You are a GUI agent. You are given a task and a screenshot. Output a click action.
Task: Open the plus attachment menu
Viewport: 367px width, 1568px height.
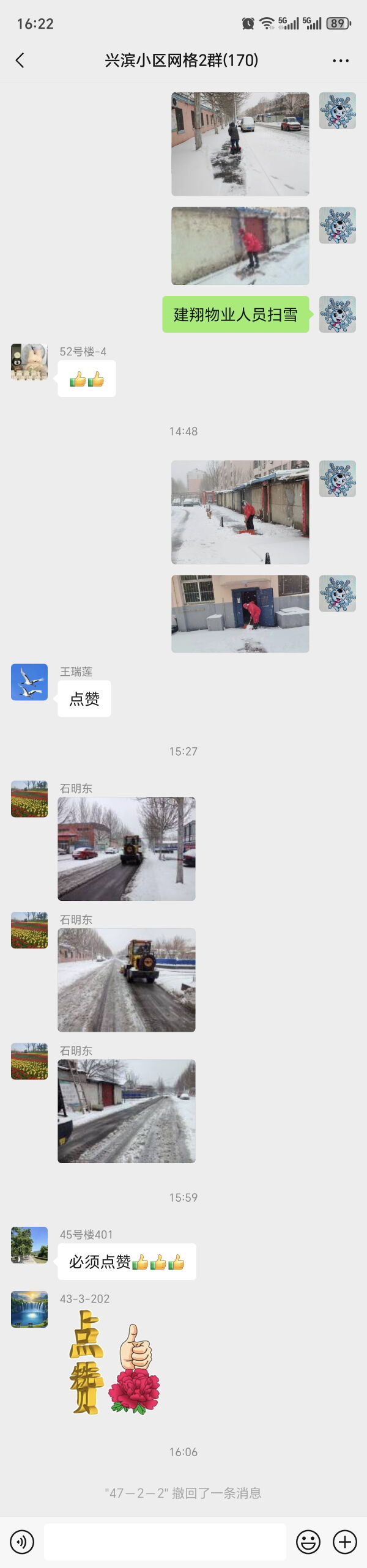[x=345, y=1542]
